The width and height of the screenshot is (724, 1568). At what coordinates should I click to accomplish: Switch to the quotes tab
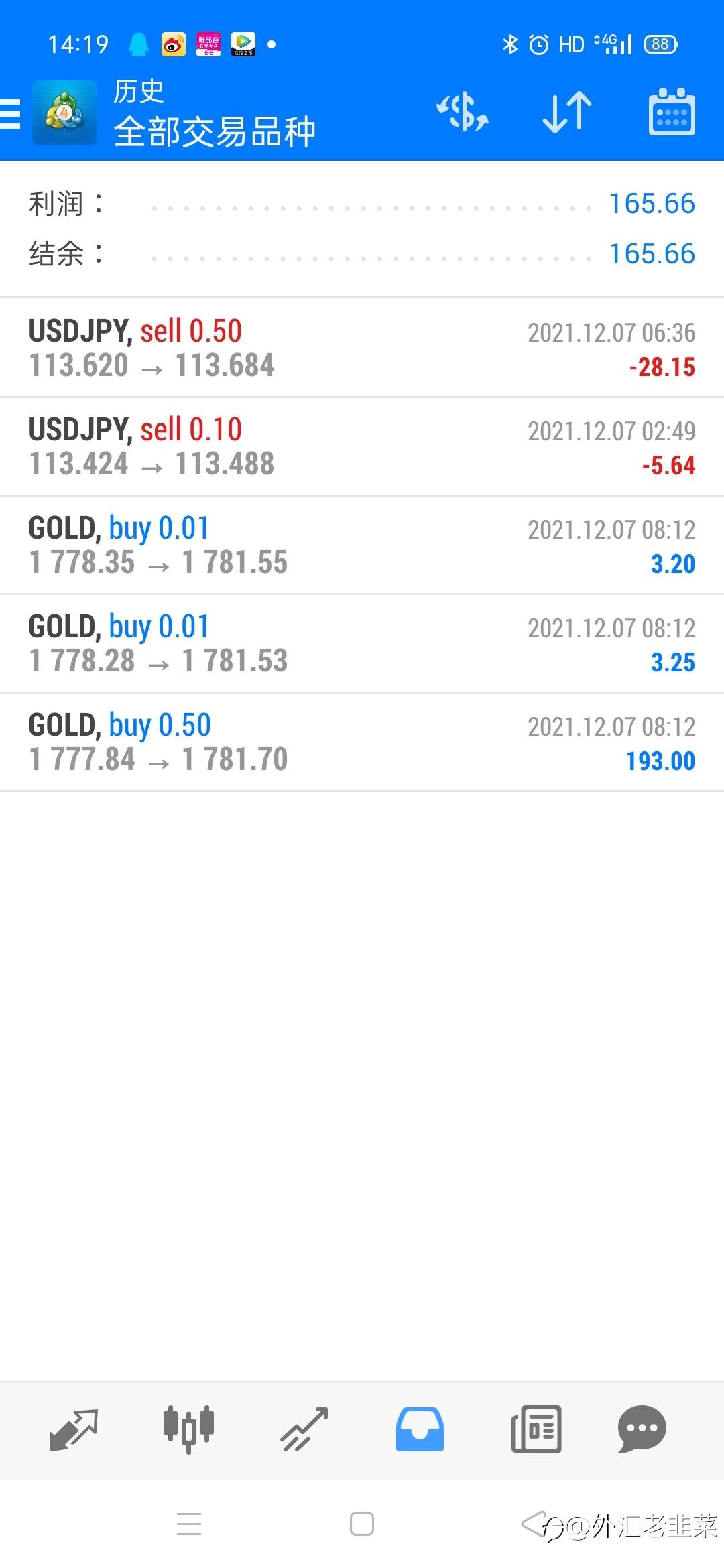pyautogui.click(x=74, y=1429)
